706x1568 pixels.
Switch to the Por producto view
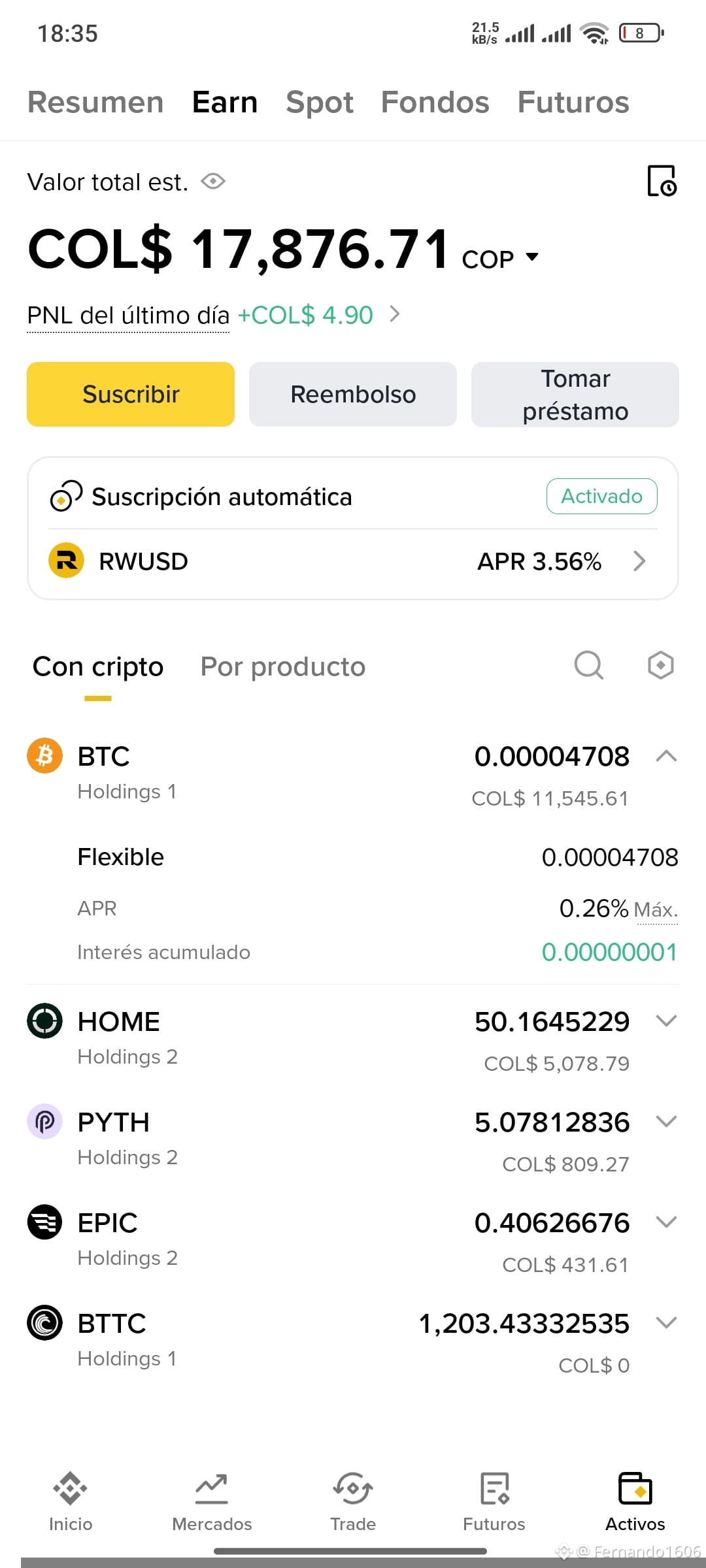pyautogui.click(x=282, y=667)
